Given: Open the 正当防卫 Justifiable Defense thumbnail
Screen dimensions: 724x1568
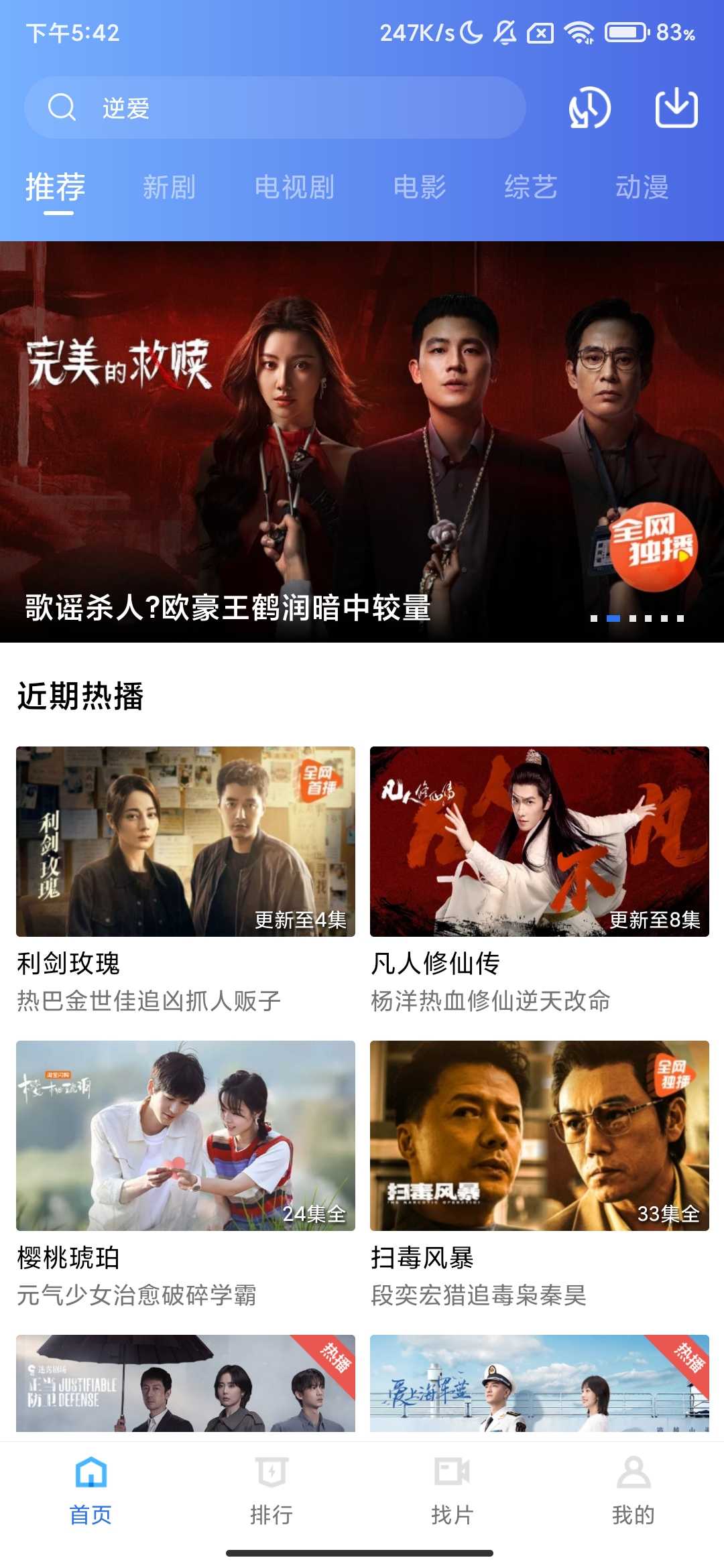Looking at the screenshot, I should point(186,1383).
